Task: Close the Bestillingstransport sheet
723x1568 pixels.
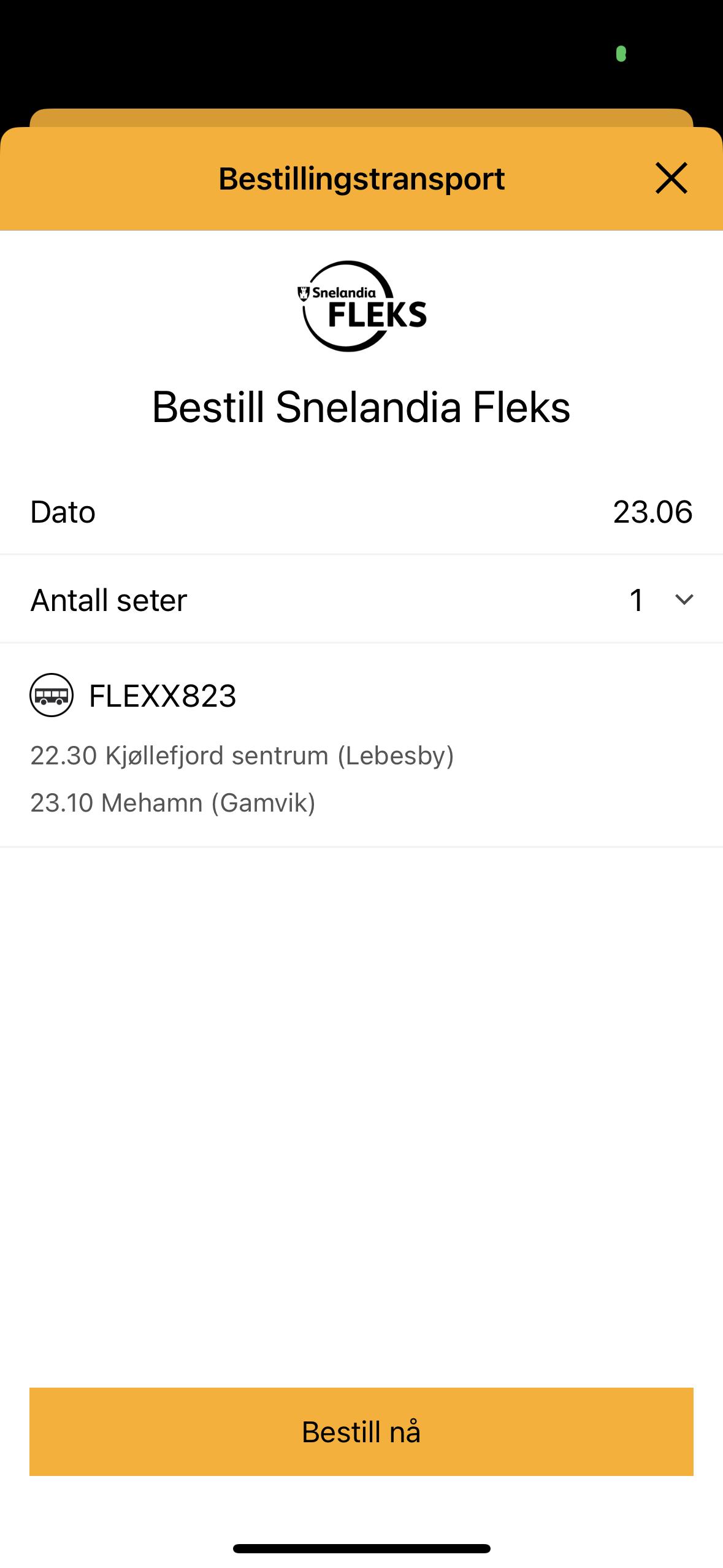Action: 671,179
